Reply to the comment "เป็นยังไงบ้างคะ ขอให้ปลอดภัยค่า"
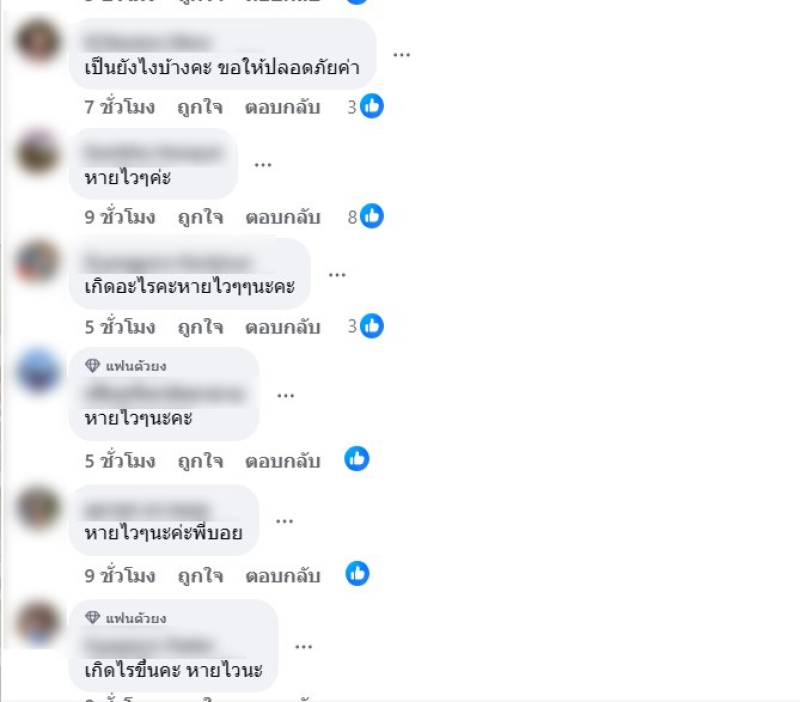 283,107
